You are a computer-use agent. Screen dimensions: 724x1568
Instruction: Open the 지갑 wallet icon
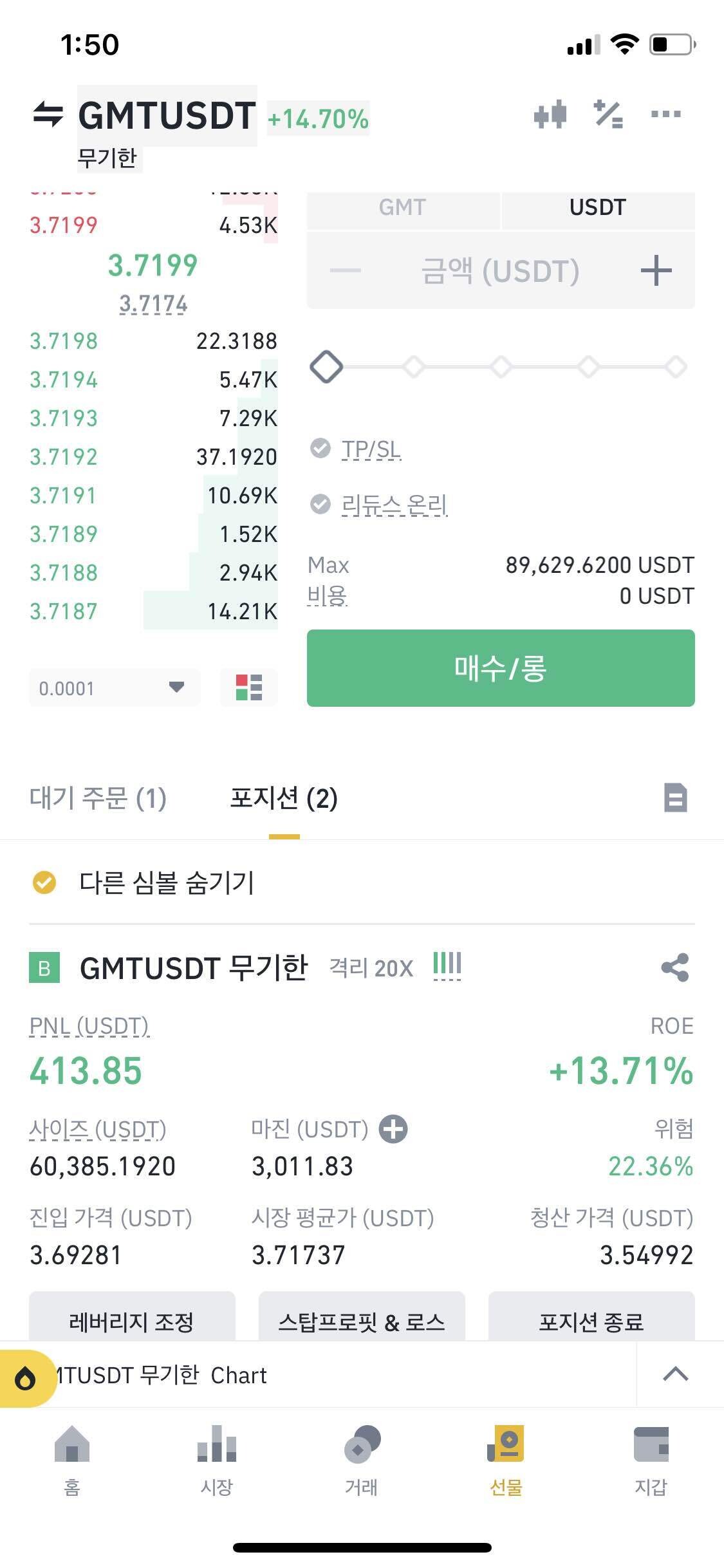click(652, 1460)
